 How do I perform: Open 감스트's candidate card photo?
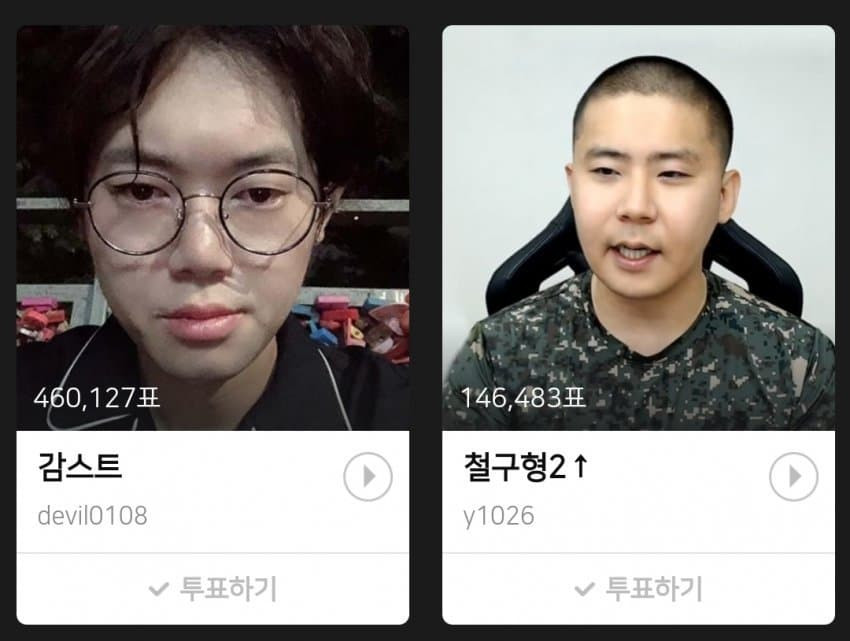tap(213, 228)
